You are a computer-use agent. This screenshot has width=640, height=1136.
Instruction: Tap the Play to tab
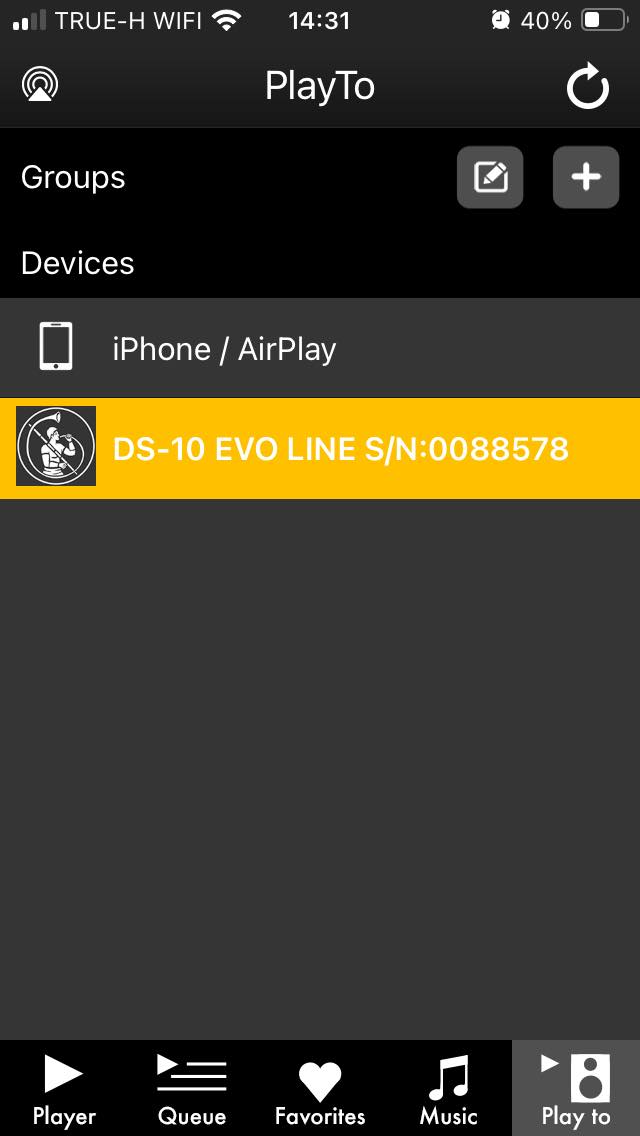click(576, 1089)
